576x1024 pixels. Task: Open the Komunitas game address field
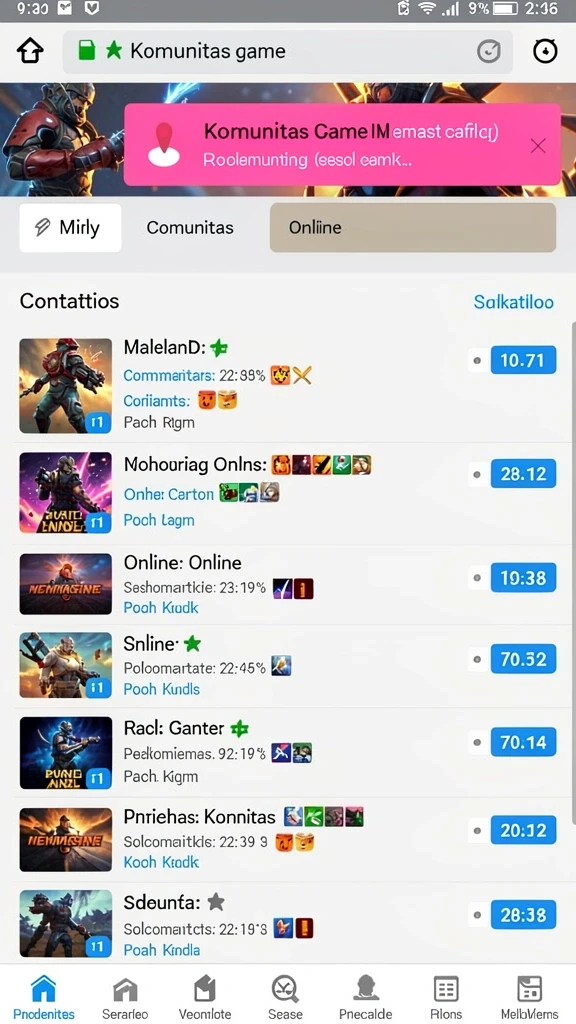[287, 51]
